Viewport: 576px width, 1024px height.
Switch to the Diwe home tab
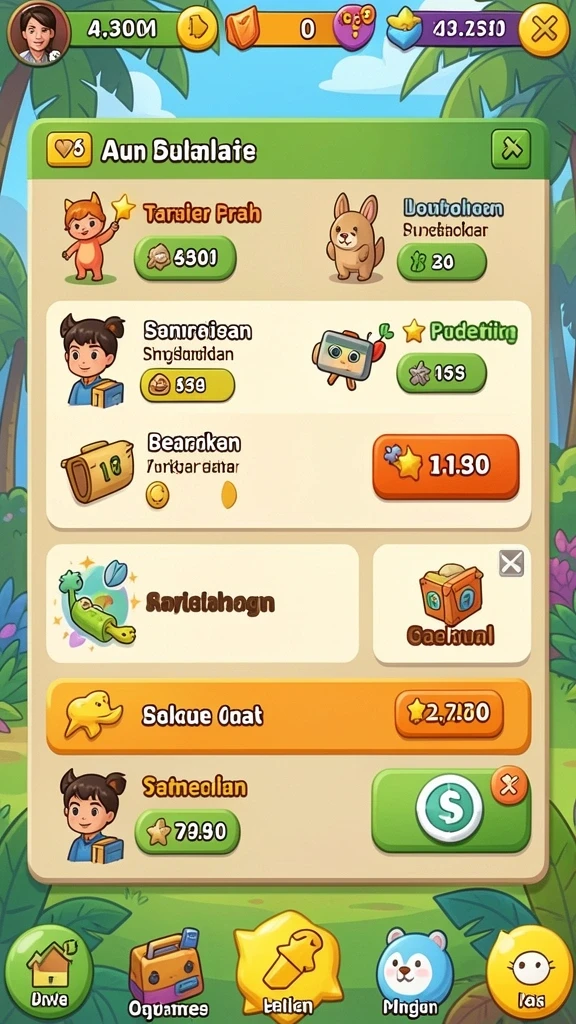[49, 970]
